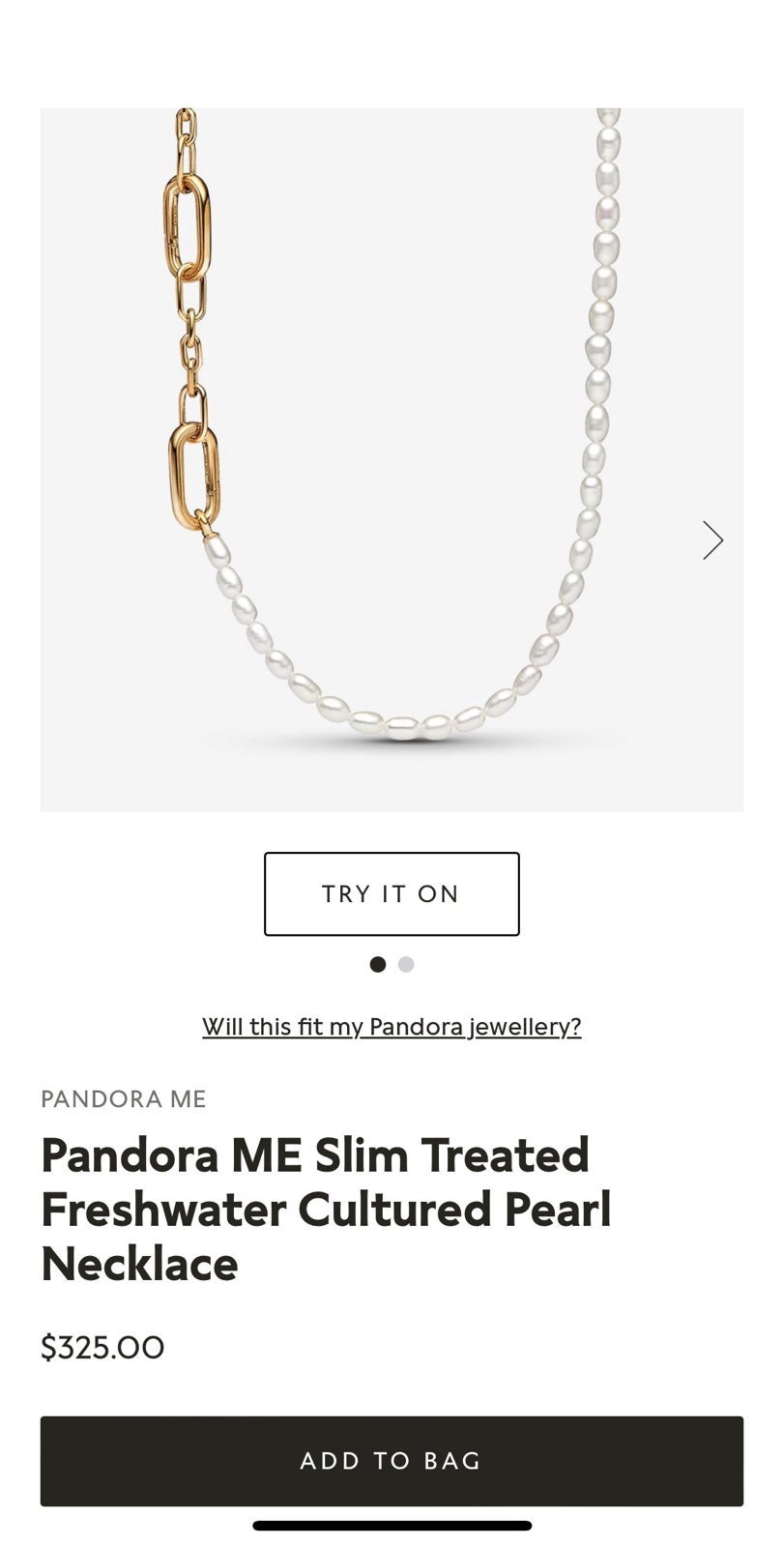Screen dimensions: 784x1547
Task: Open 'Will this fit my Pandora jewellery?' link
Action: click(392, 1026)
